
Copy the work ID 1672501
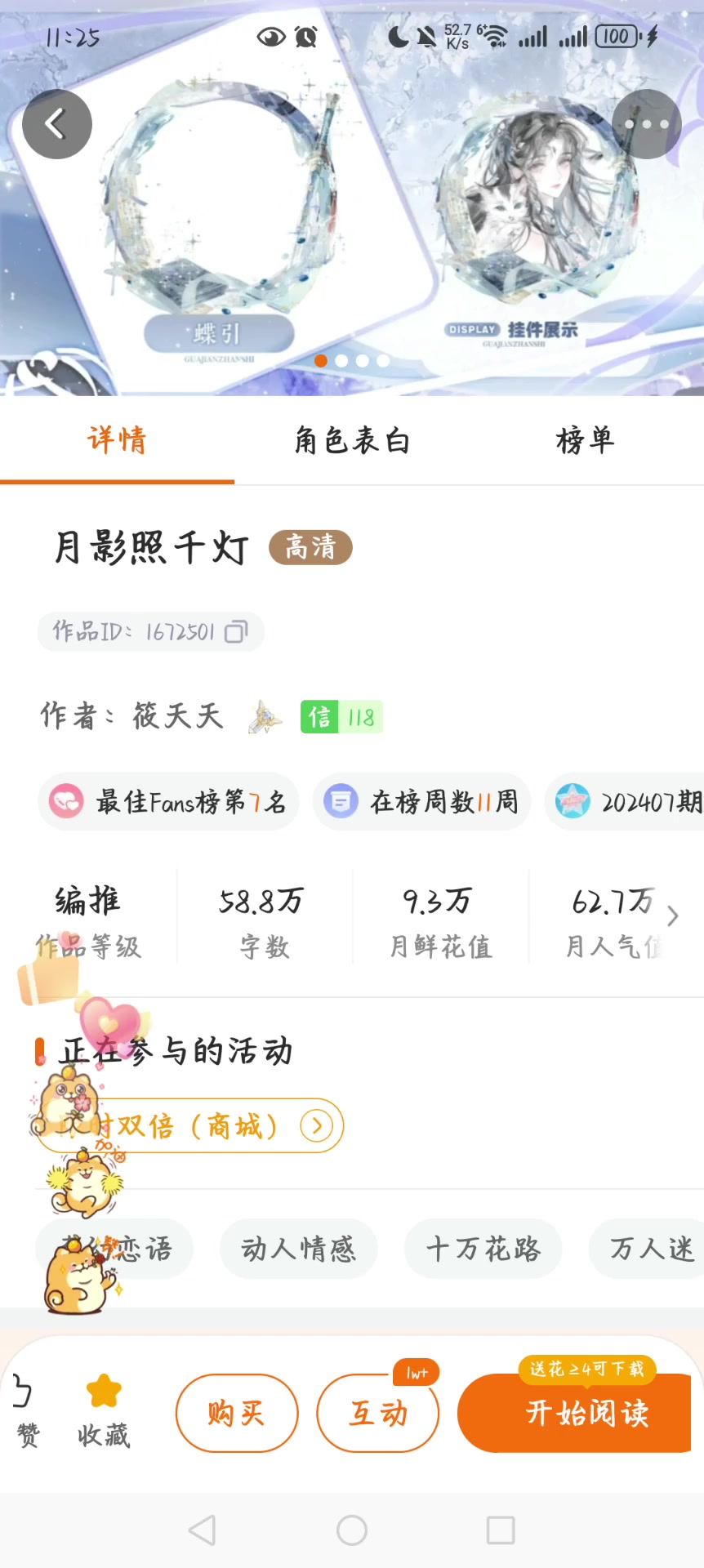point(235,631)
